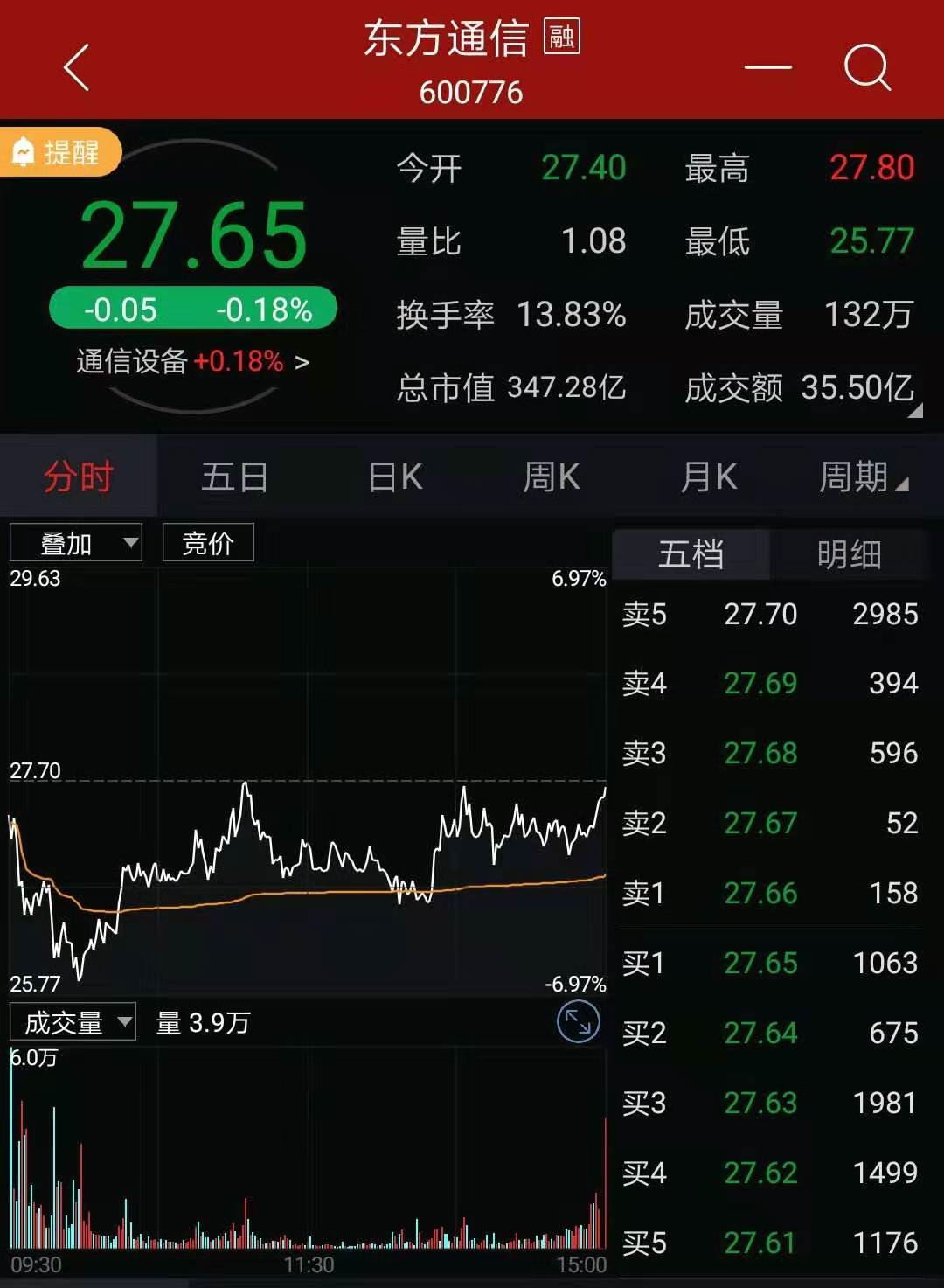Open the 周期 period dropdown
The height and width of the screenshot is (1288, 944).
point(862,477)
